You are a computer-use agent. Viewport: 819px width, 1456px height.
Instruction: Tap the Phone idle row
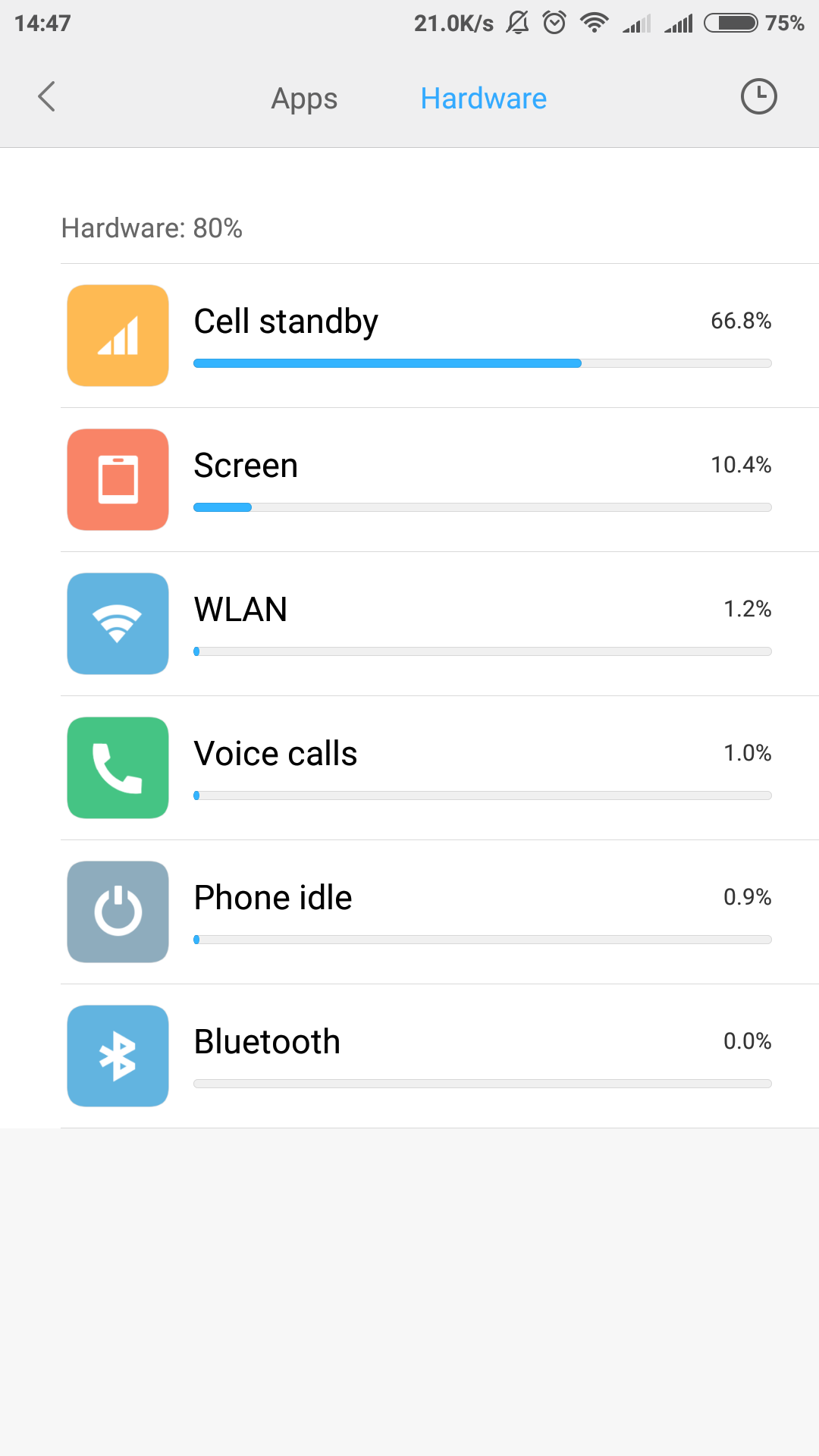pos(440,912)
